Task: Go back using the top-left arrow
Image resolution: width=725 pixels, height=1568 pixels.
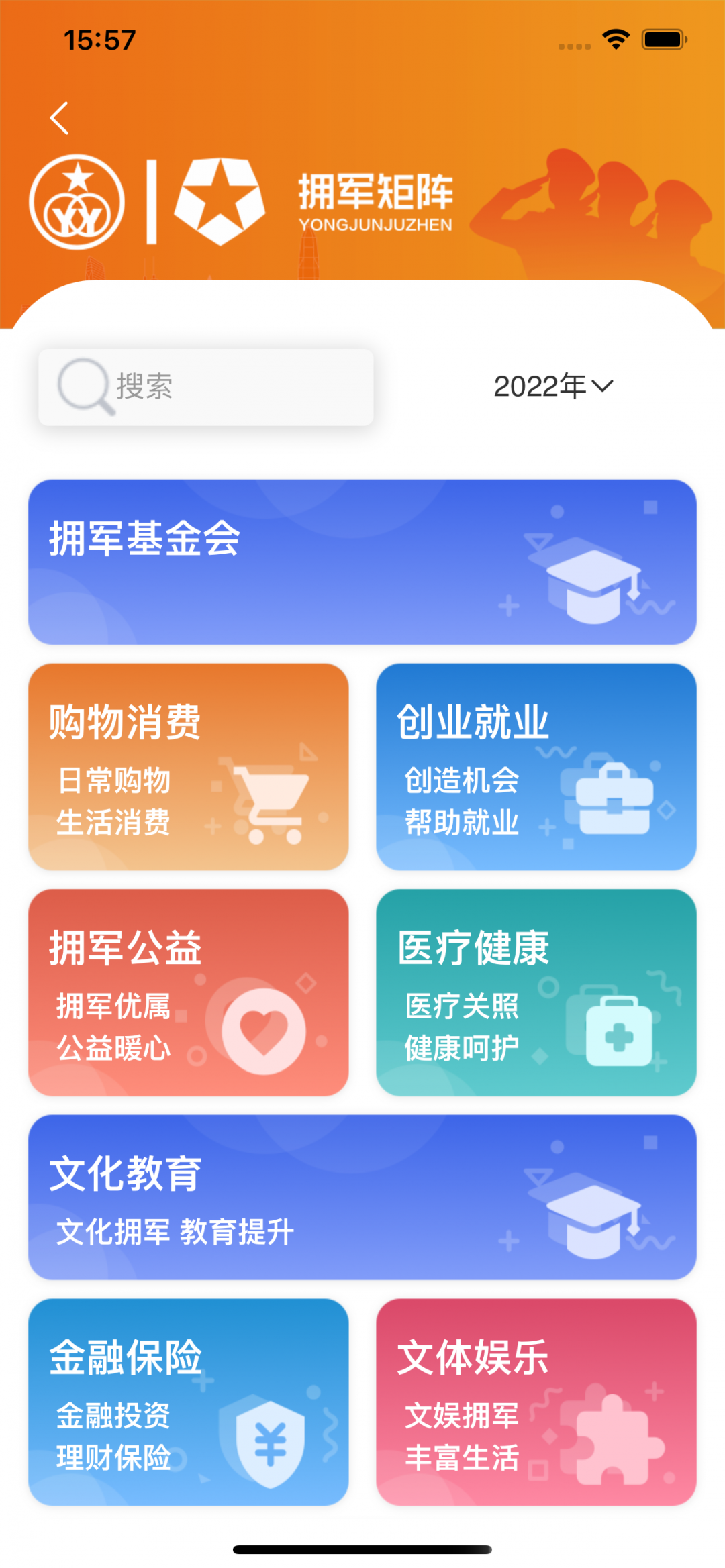Action: click(x=60, y=118)
